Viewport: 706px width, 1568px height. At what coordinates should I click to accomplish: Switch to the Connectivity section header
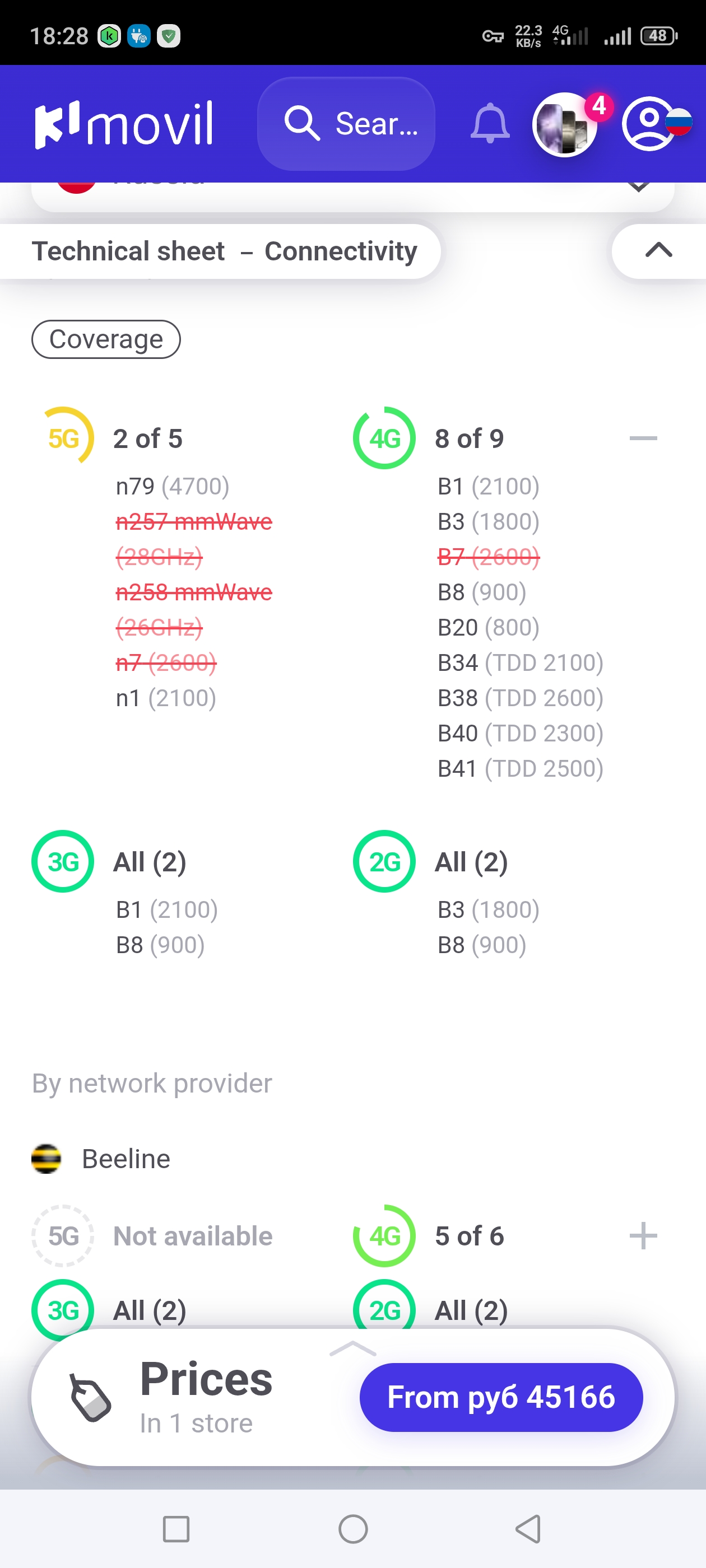pyautogui.click(x=340, y=250)
